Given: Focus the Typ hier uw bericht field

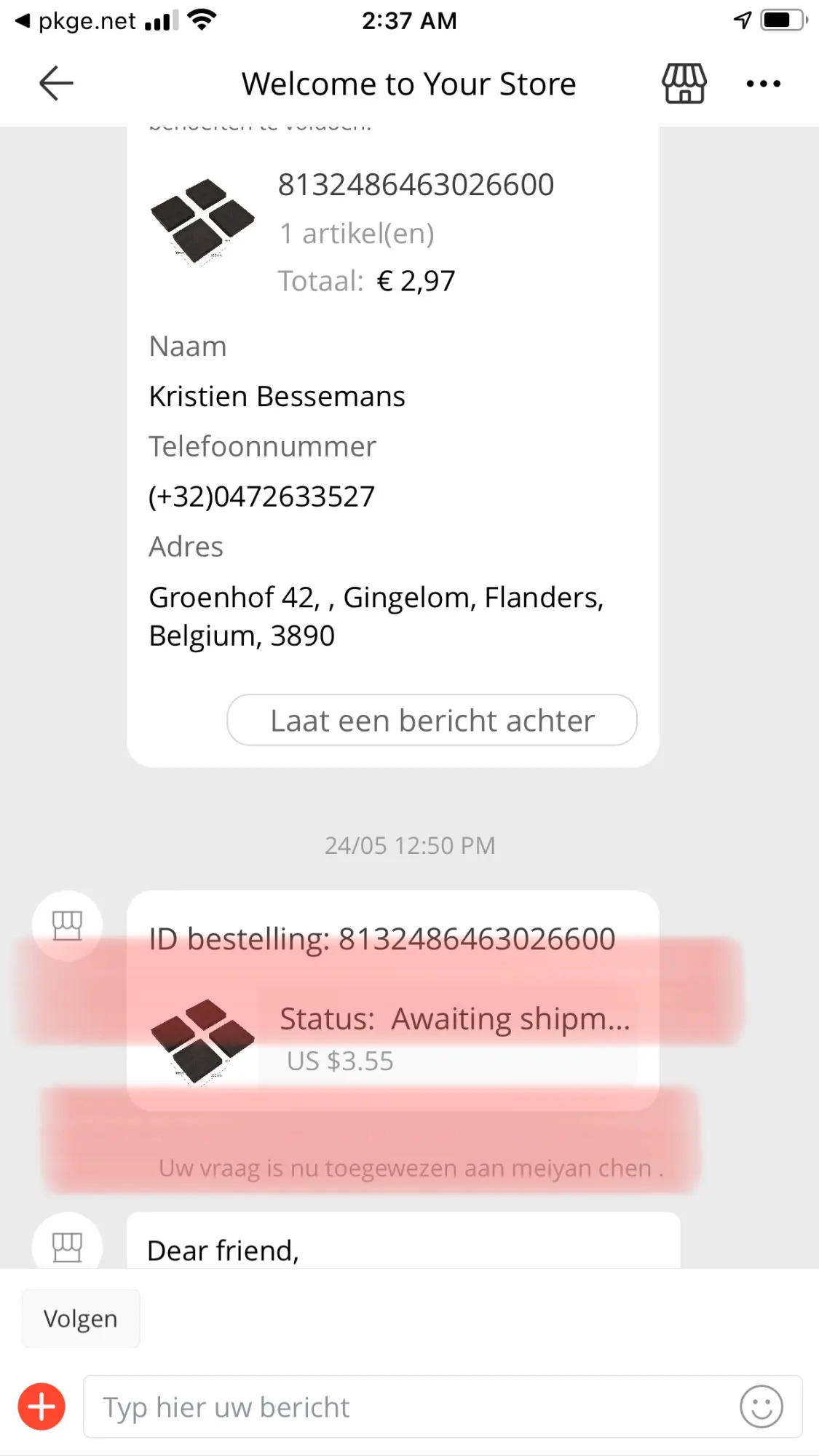Looking at the screenshot, I should coord(408,1406).
